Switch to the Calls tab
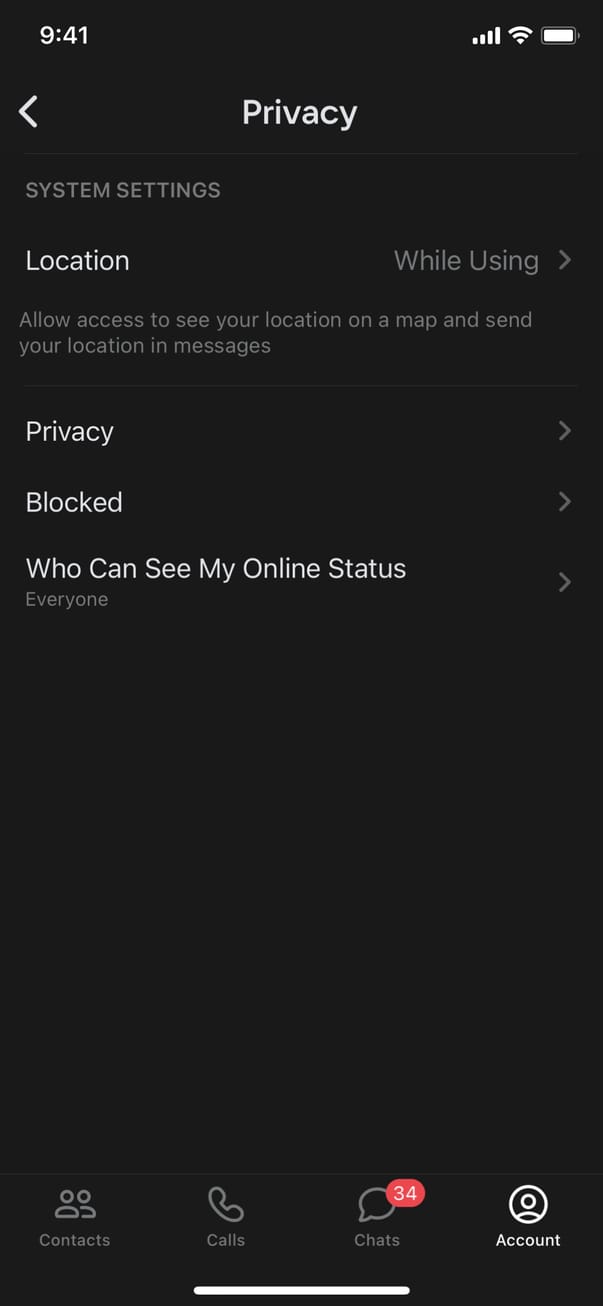 [225, 1217]
